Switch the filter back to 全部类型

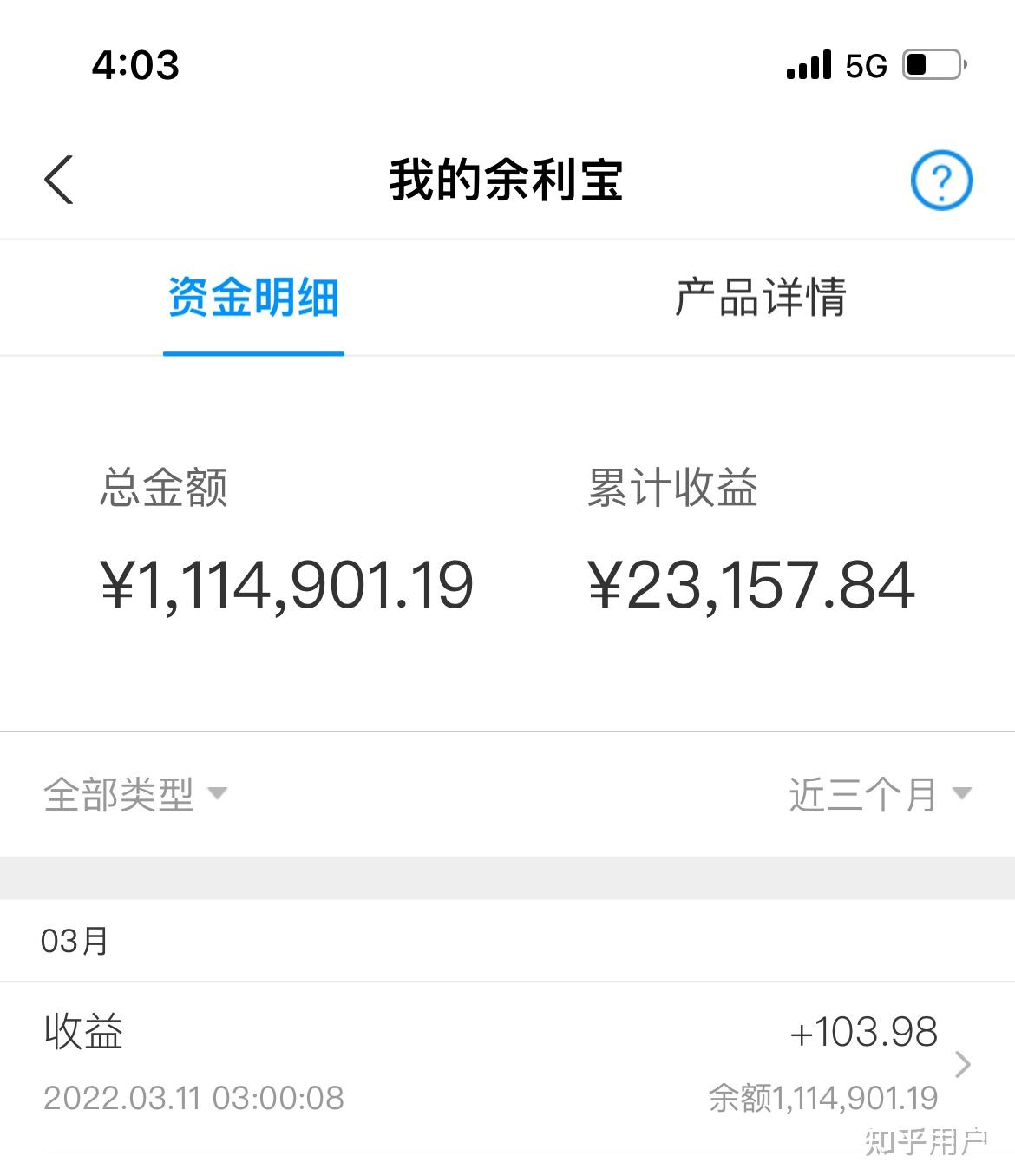[x=134, y=793]
